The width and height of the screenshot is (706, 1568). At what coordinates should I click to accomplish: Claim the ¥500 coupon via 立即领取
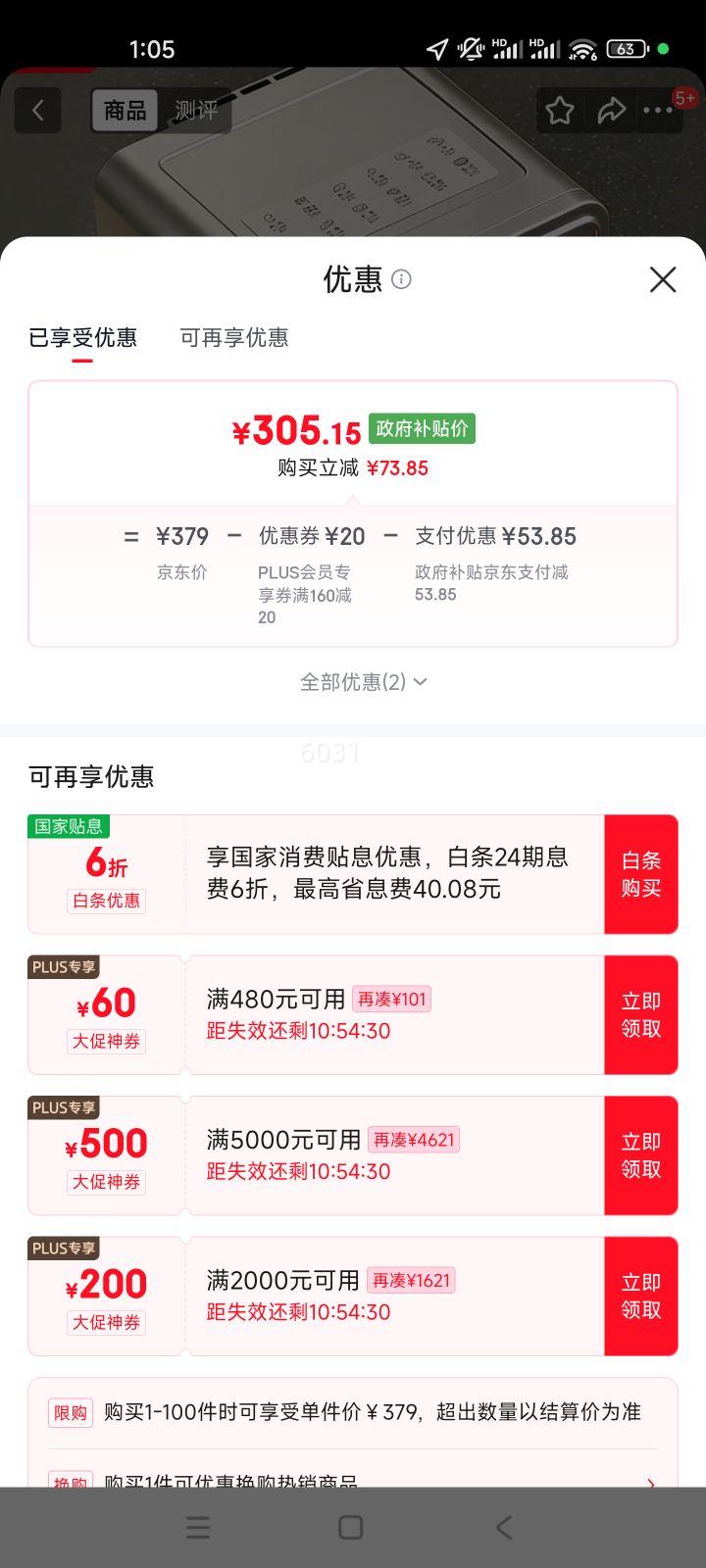pyautogui.click(x=640, y=1154)
